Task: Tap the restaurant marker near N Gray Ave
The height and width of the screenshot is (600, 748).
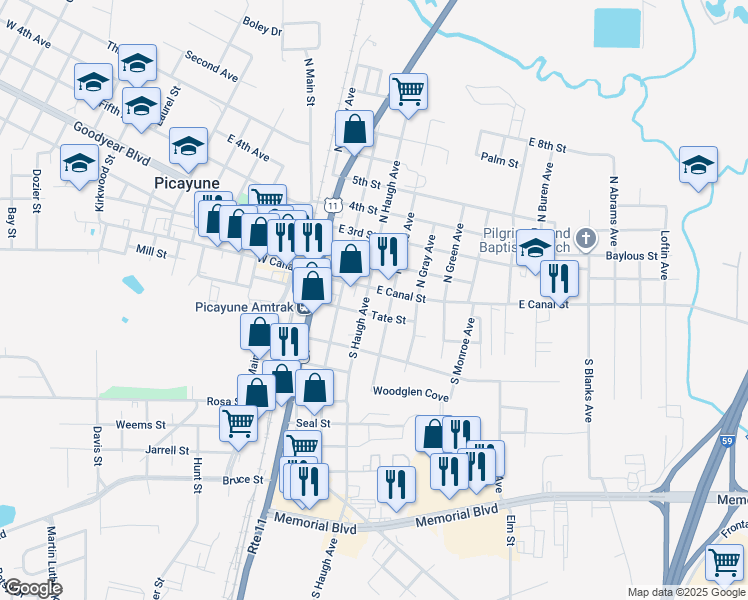Action: point(388,252)
